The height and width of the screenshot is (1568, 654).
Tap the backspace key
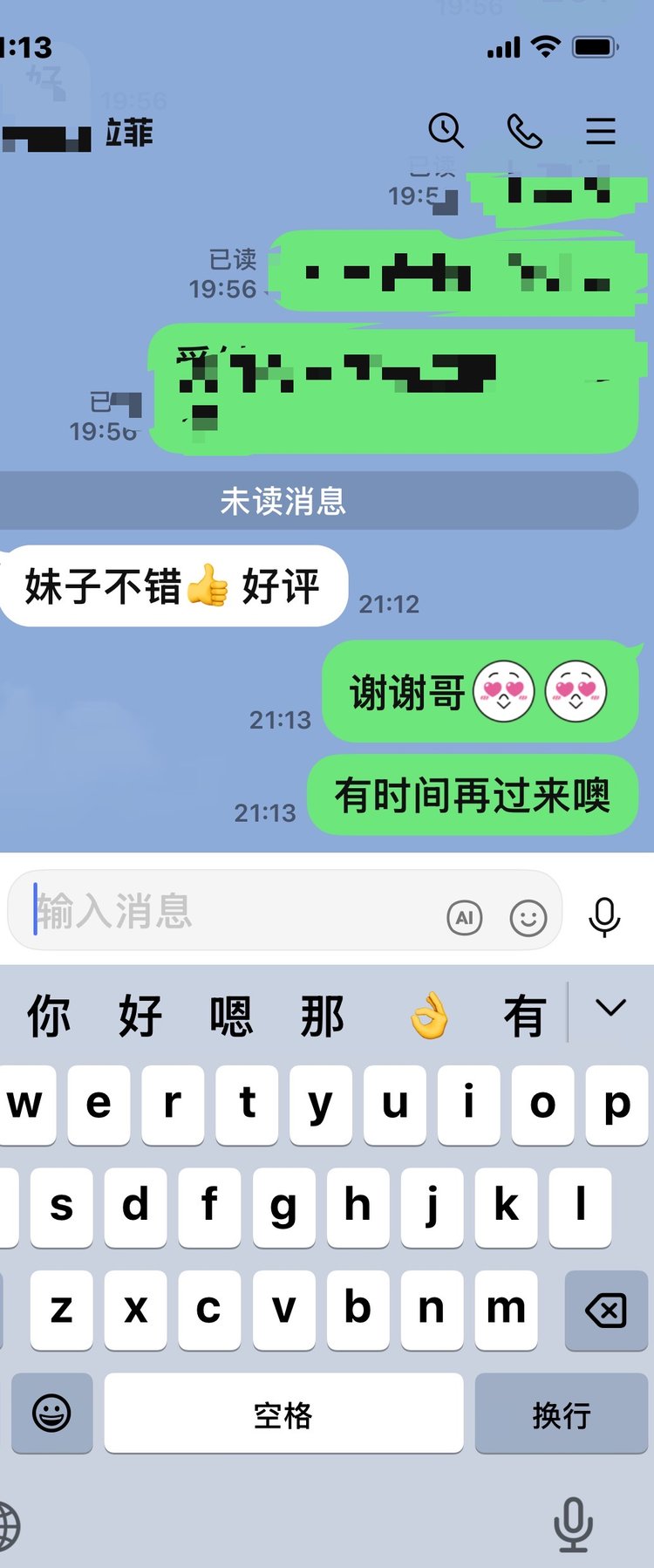click(605, 1310)
